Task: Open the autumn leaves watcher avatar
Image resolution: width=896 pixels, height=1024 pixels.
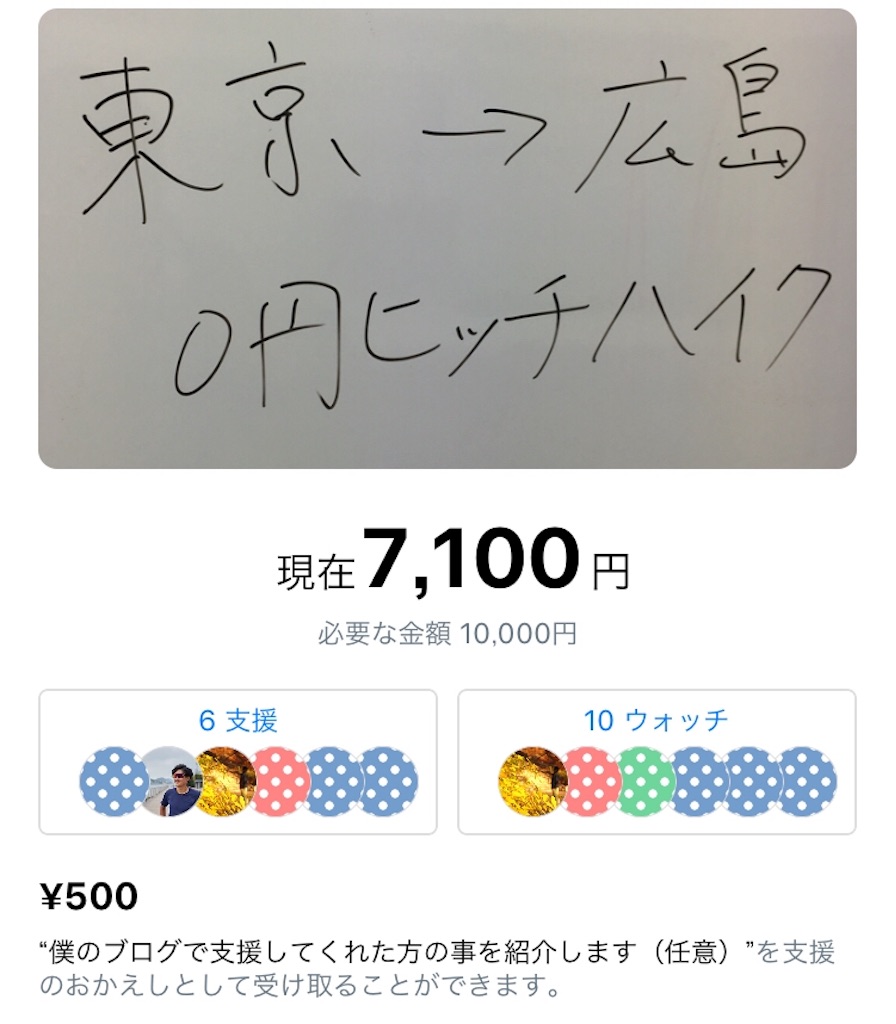Action: [531, 783]
